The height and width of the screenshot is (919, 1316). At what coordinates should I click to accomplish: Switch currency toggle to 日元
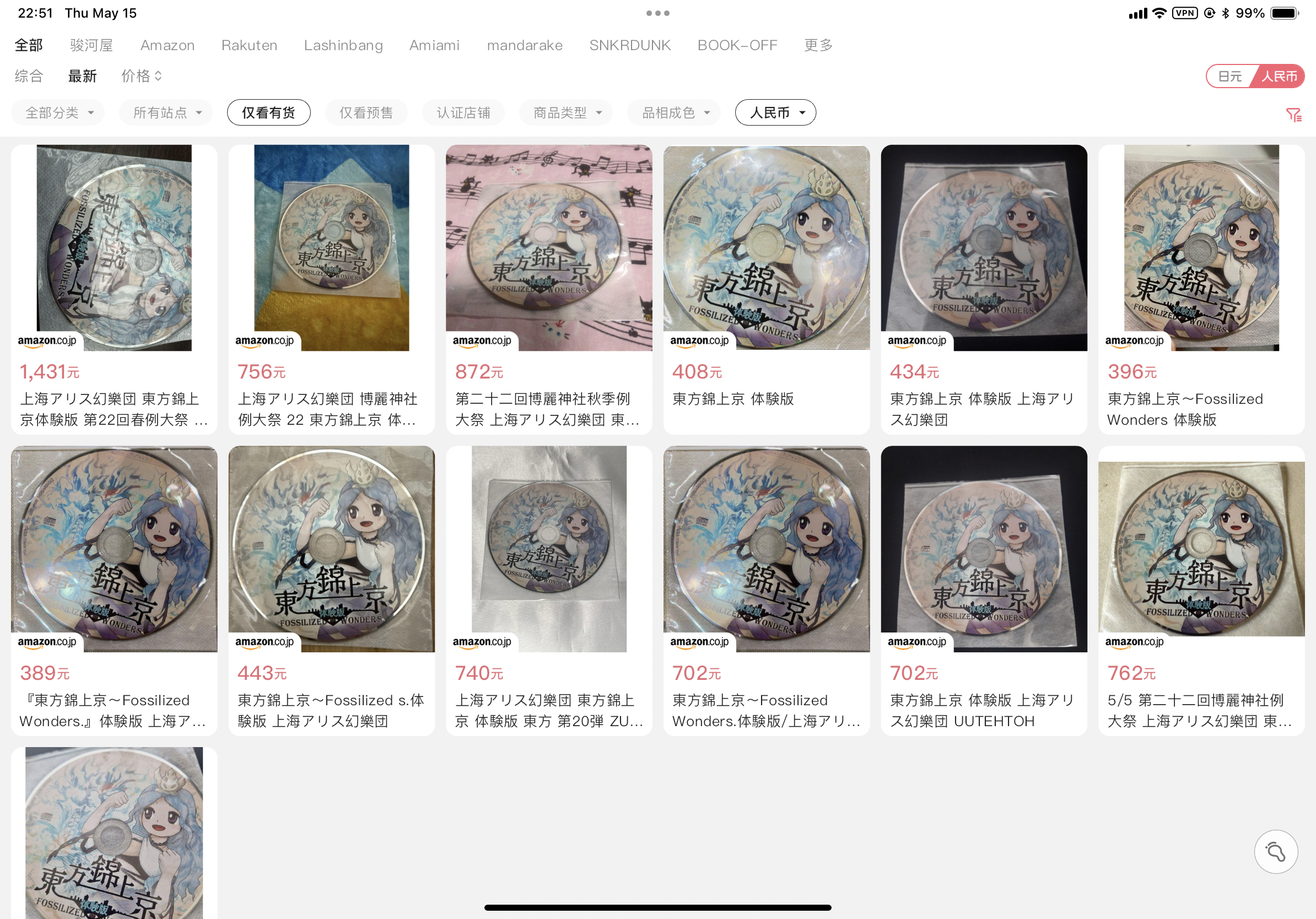(x=1229, y=76)
